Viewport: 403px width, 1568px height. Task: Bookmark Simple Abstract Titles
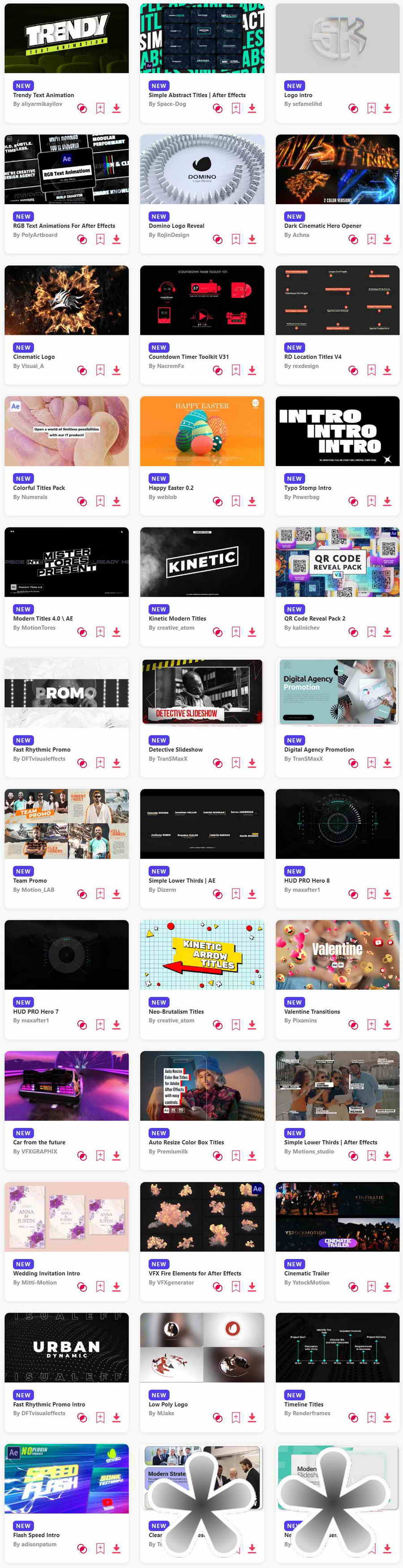pyautogui.click(x=236, y=108)
